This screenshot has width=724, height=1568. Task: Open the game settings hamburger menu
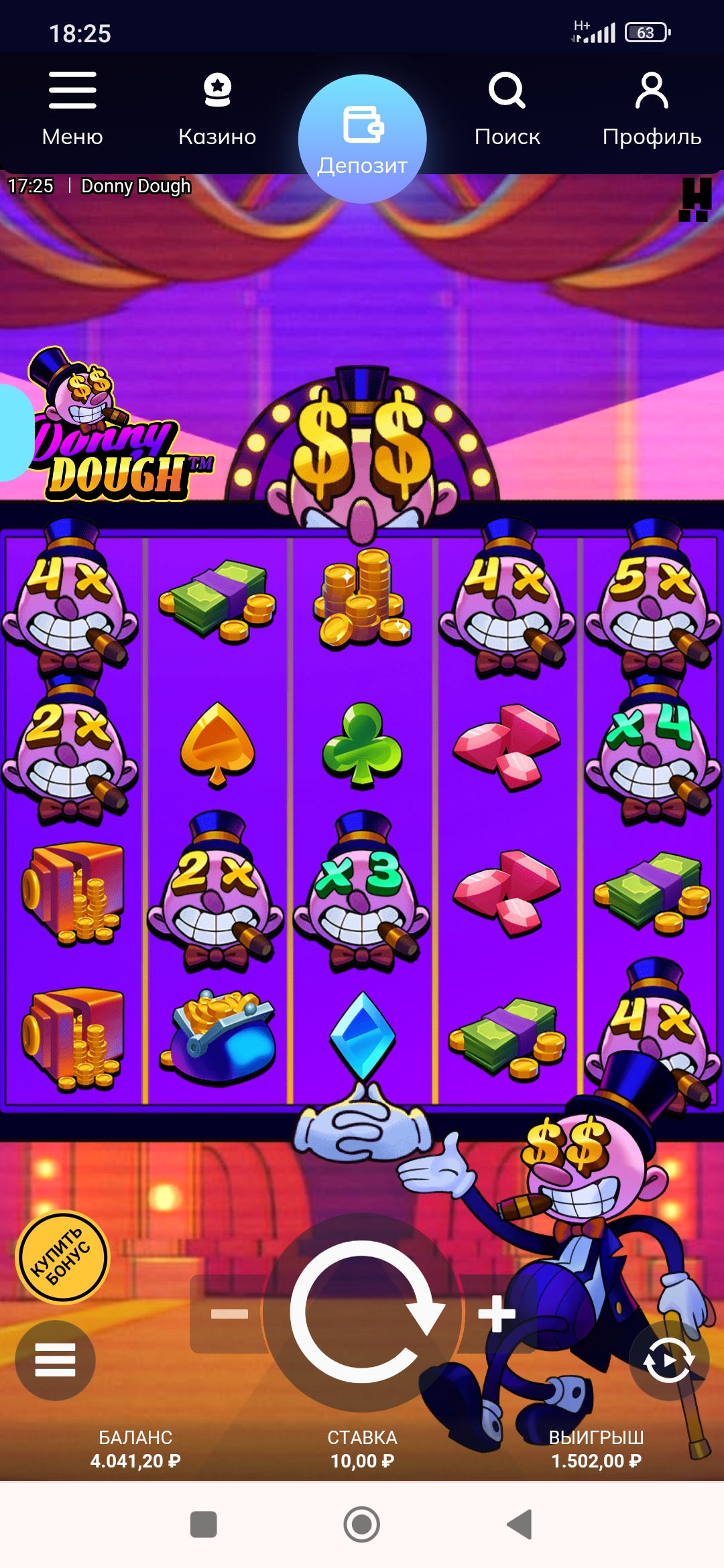pyautogui.click(x=55, y=1360)
